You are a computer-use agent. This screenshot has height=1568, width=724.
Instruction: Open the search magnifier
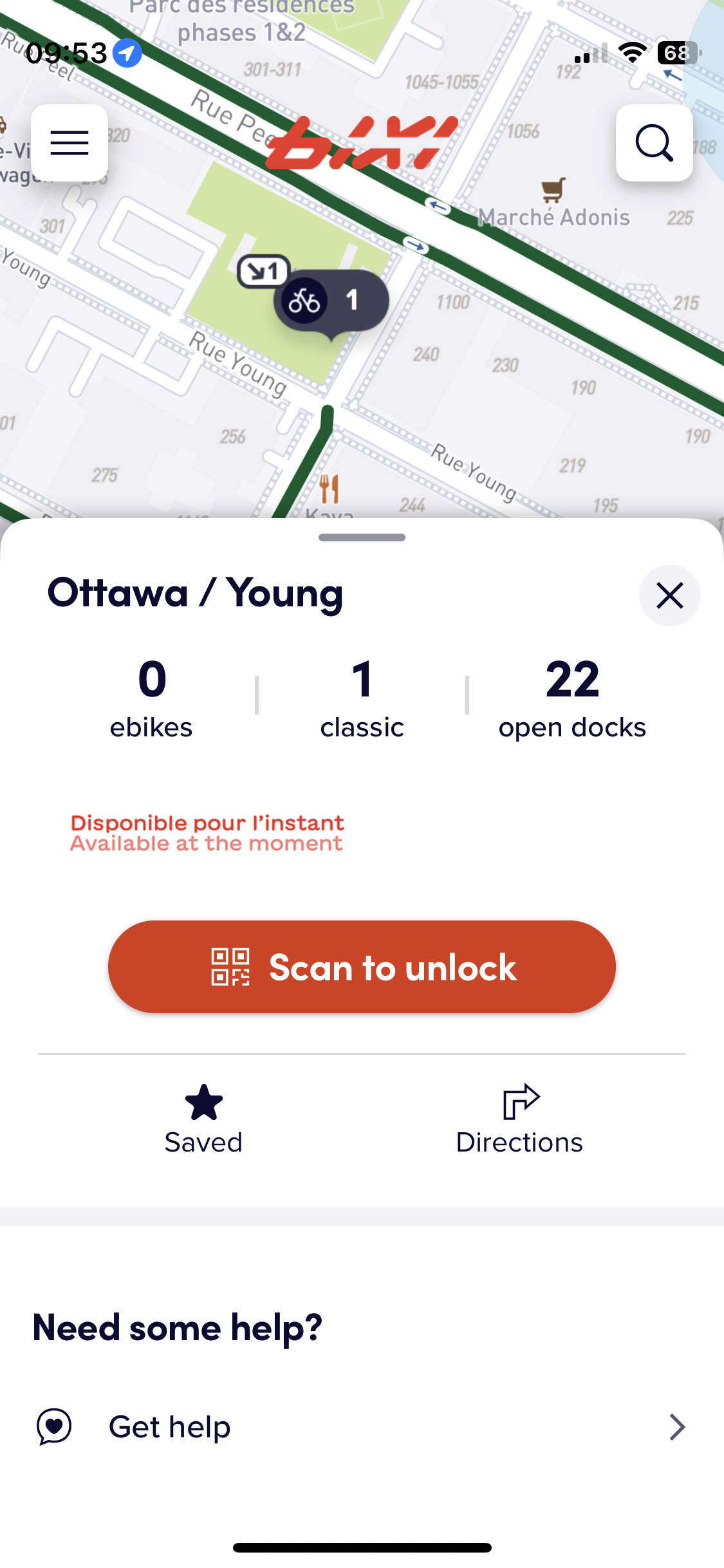pos(654,143)
